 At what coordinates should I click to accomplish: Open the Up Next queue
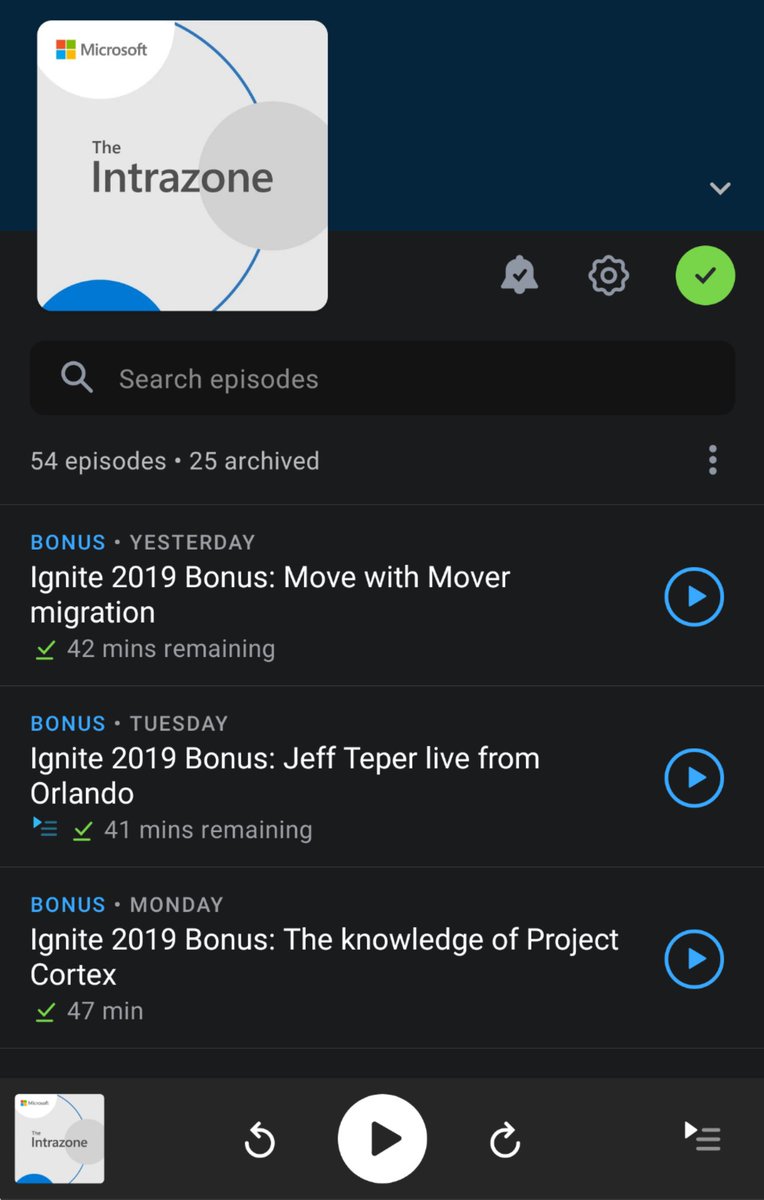(702, 1136)
